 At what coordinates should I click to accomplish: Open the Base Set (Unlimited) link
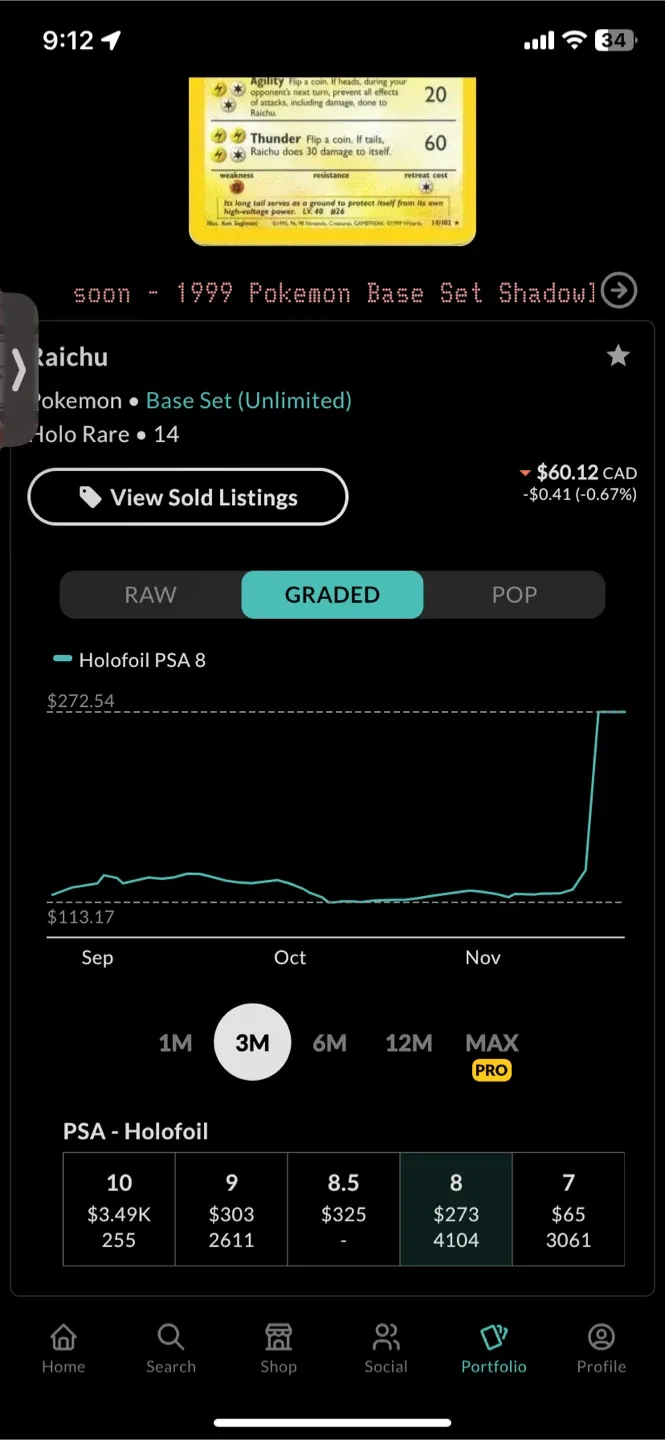248,401
